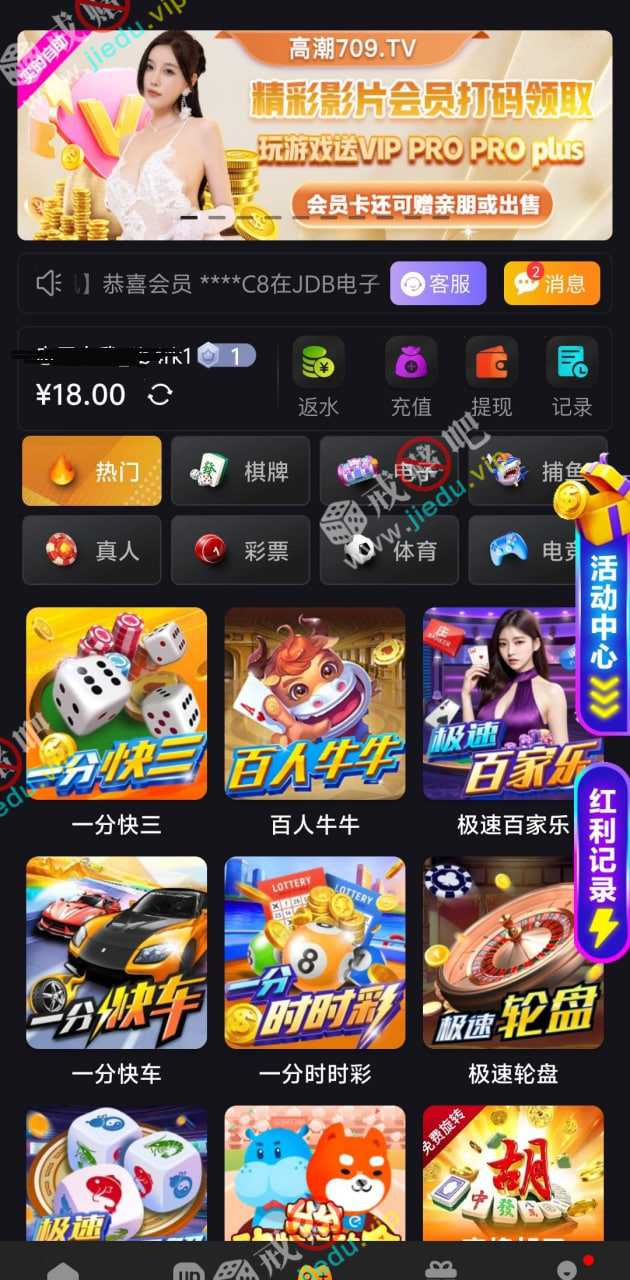Tap 充值 to recharge

[411, 376]
